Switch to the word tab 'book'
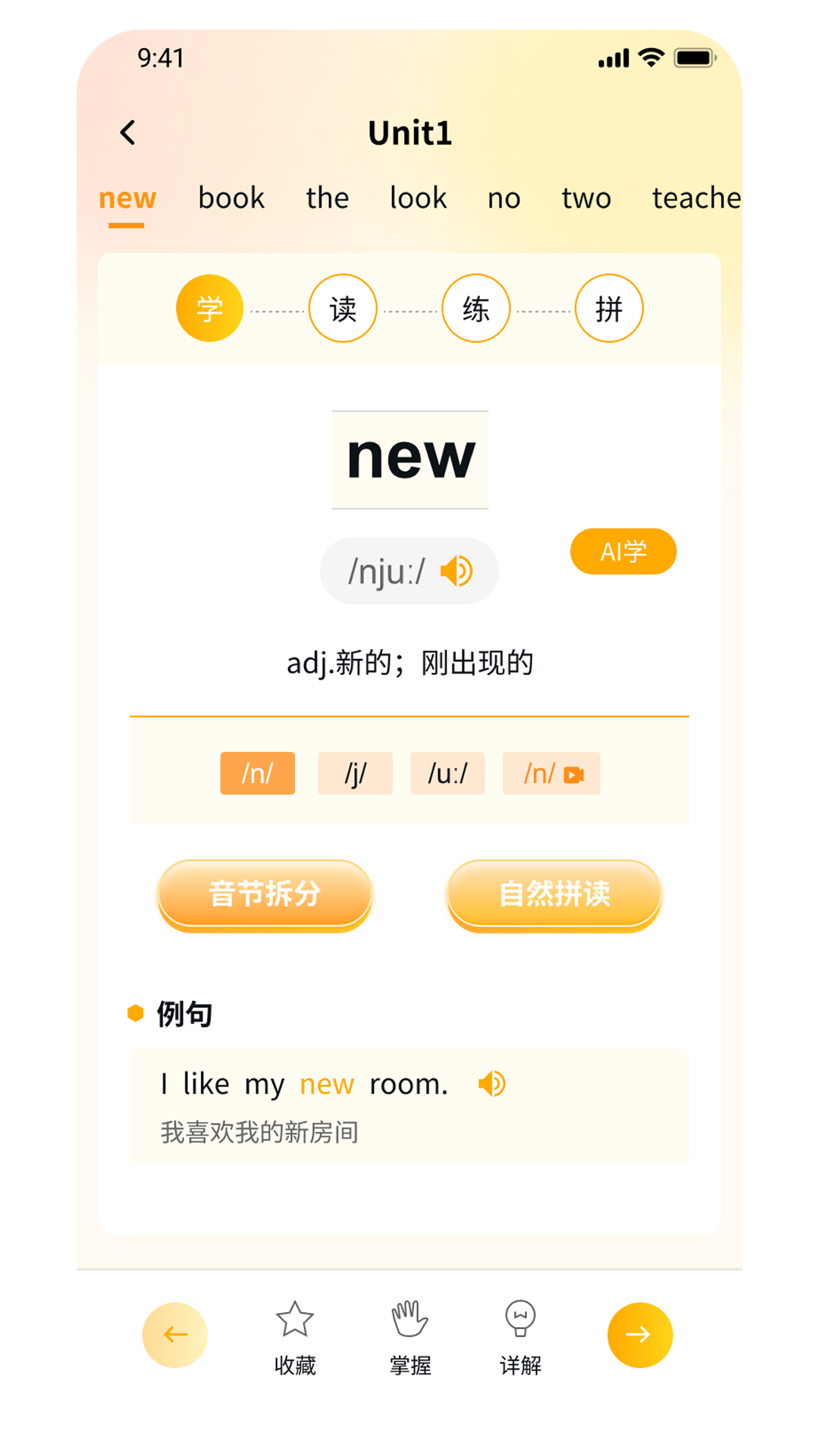 point(231,198)
